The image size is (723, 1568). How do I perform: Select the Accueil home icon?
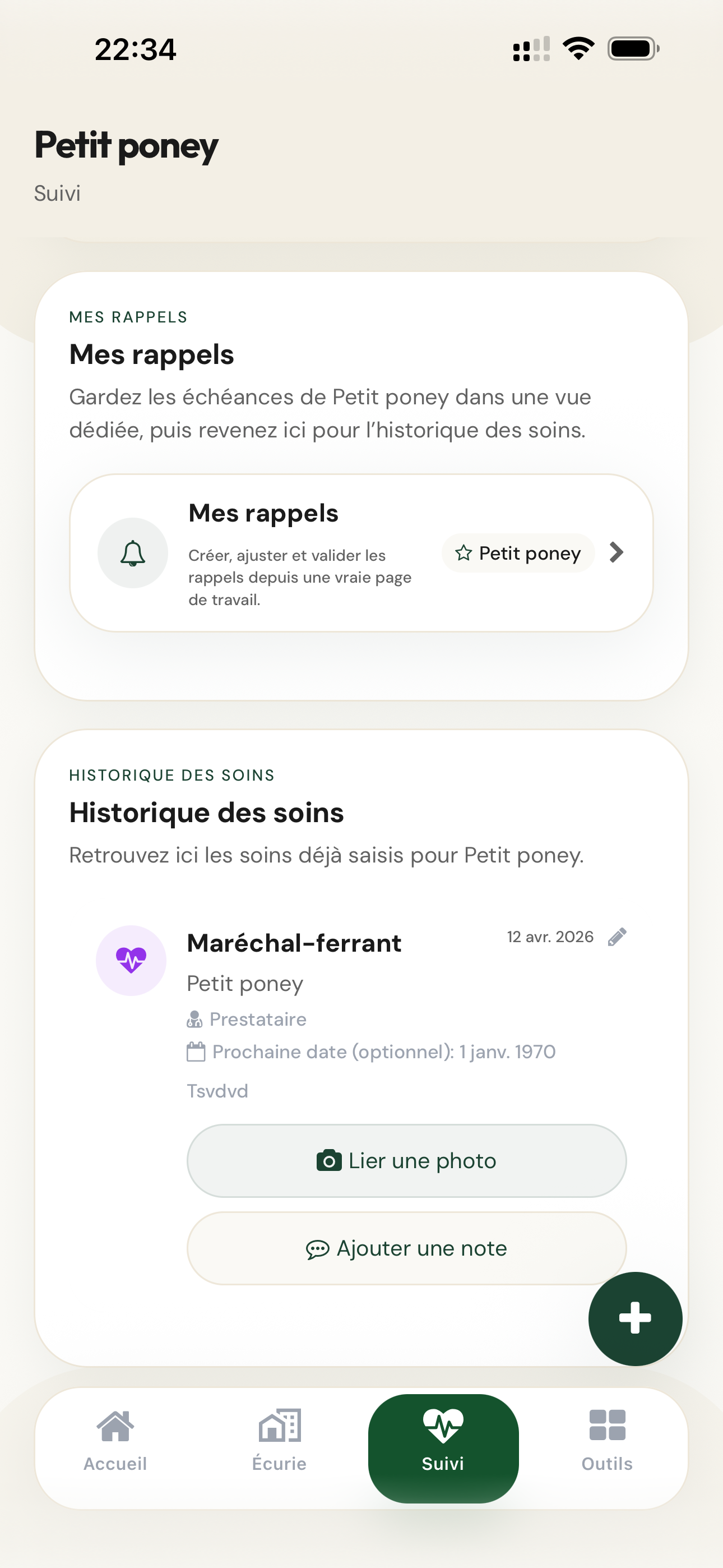pyautogui.click(x=115, y=1426)
